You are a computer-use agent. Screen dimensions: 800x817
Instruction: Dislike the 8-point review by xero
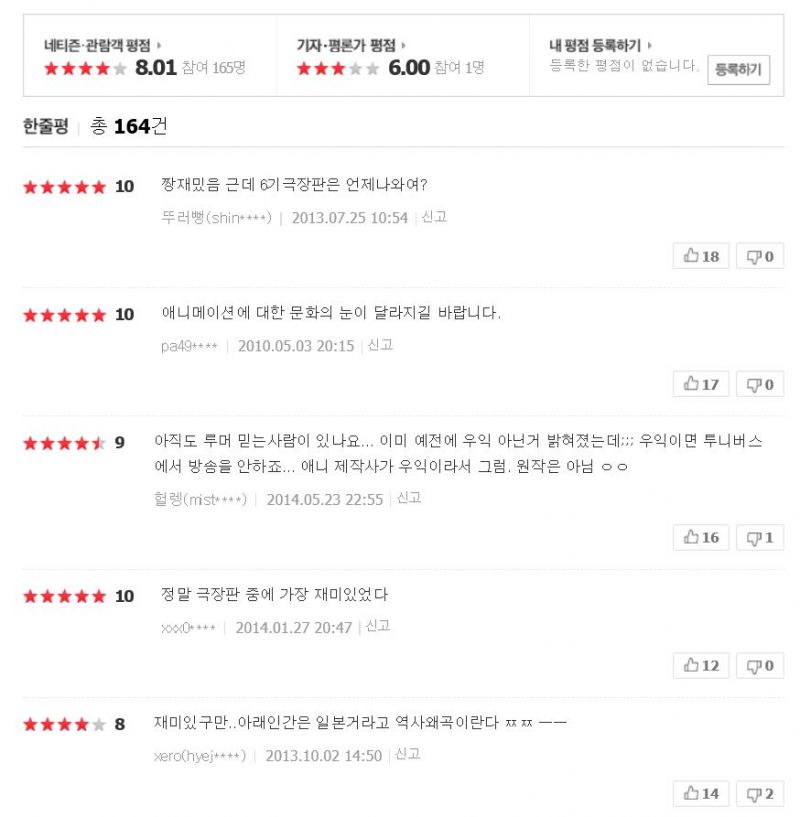[760, 793]
